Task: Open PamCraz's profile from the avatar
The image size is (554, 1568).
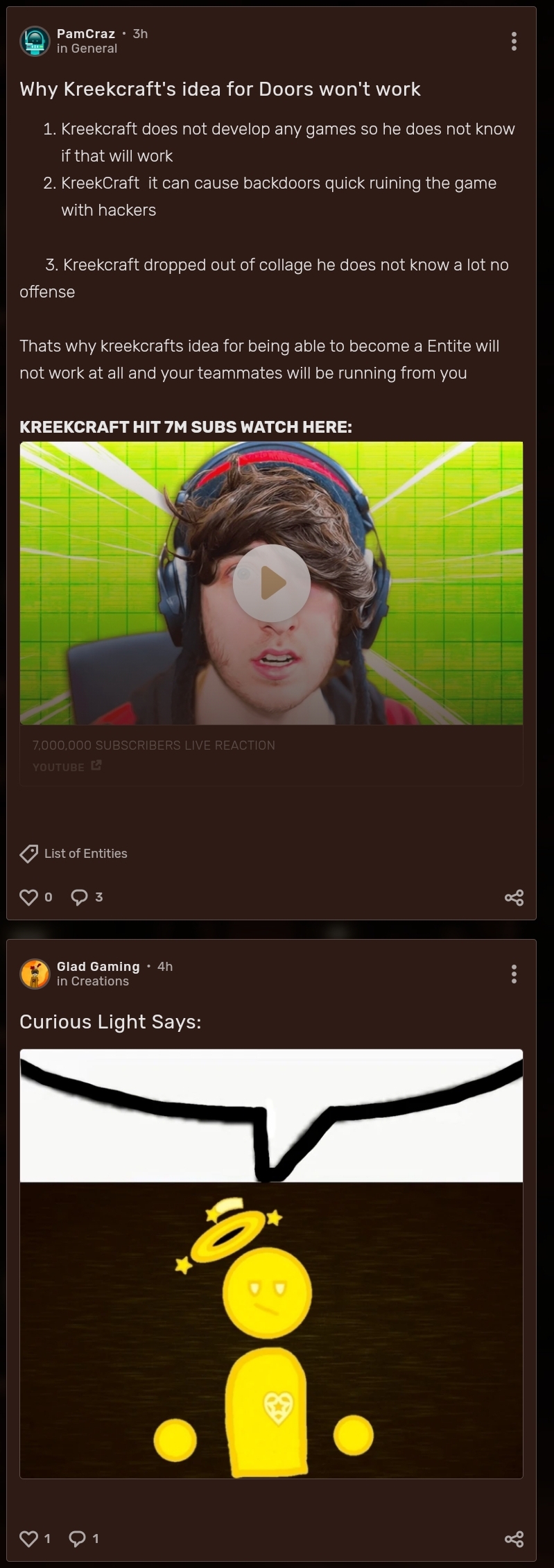Action: click(35, 41)
